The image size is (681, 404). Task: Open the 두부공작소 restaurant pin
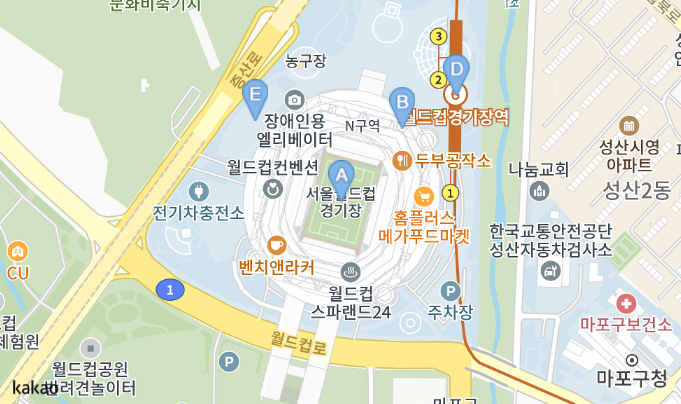pyautogui.click(x=402, y=161)
